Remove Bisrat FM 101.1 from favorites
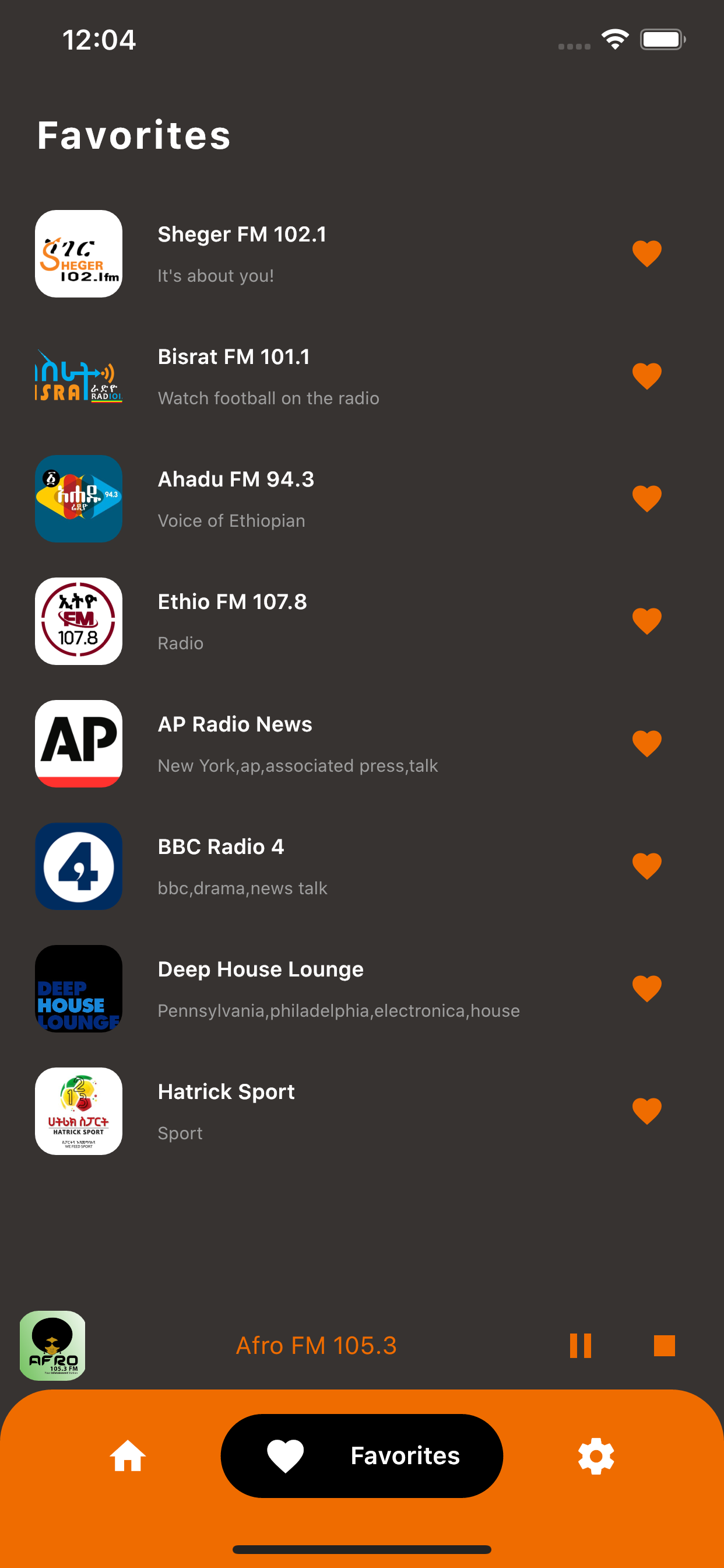This screenshot has width=724, height=1568. [x=646, y=376]
